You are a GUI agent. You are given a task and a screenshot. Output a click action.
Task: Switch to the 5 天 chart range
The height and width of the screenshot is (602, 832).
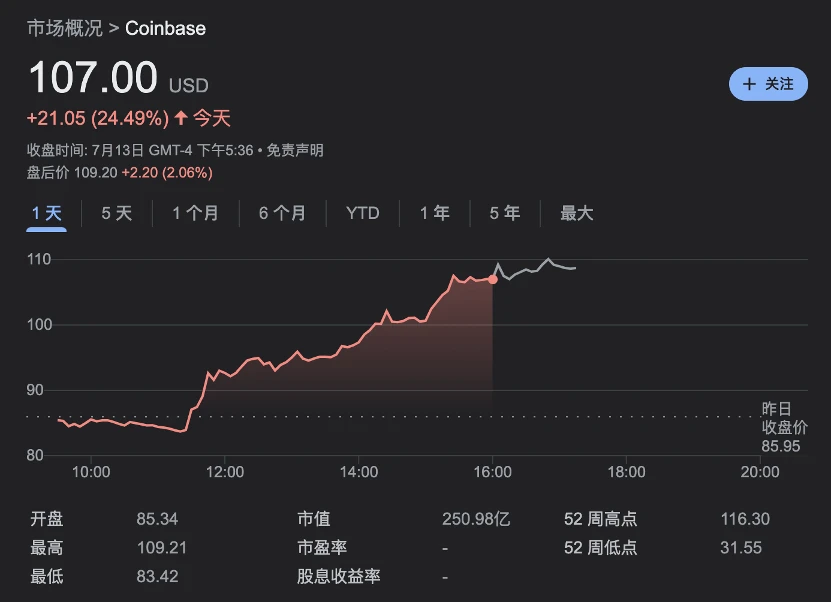pos(117,213)
